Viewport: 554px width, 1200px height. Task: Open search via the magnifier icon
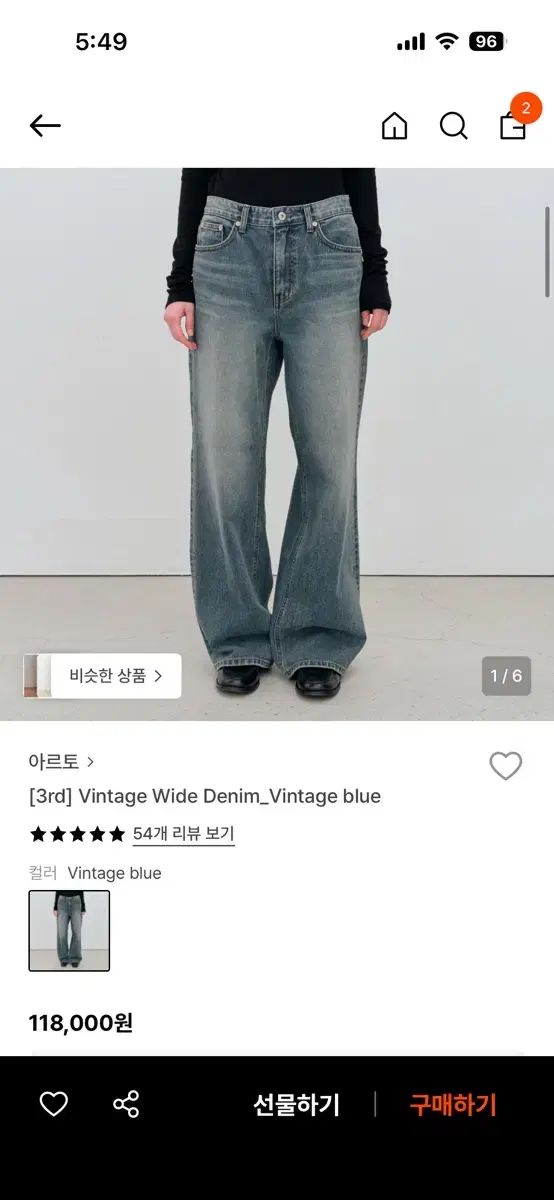click(454, 126)
